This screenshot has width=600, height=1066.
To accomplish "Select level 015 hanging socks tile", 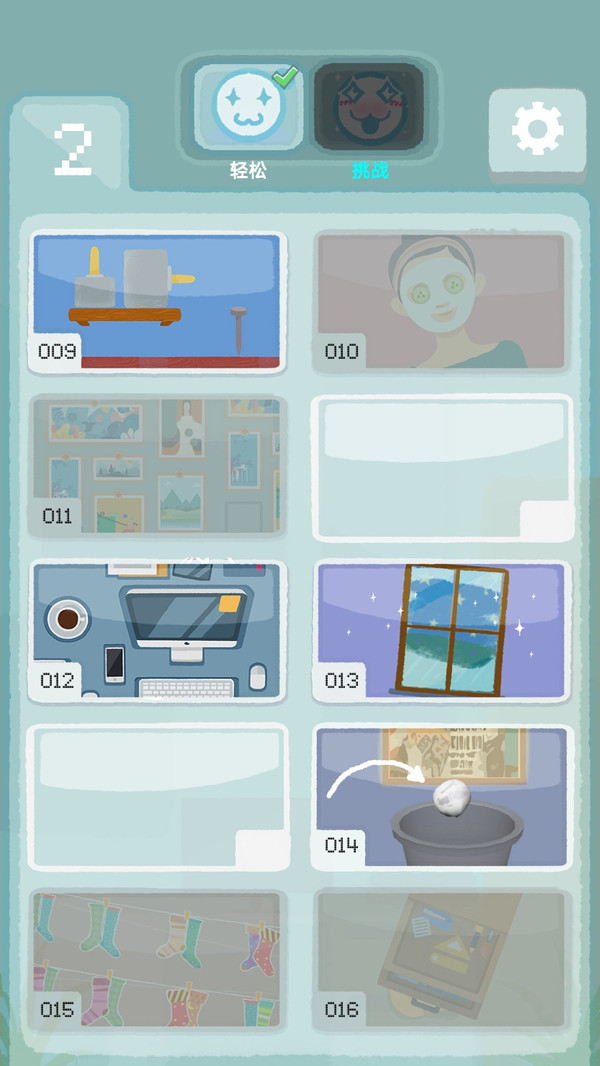I will pos(157,960).
